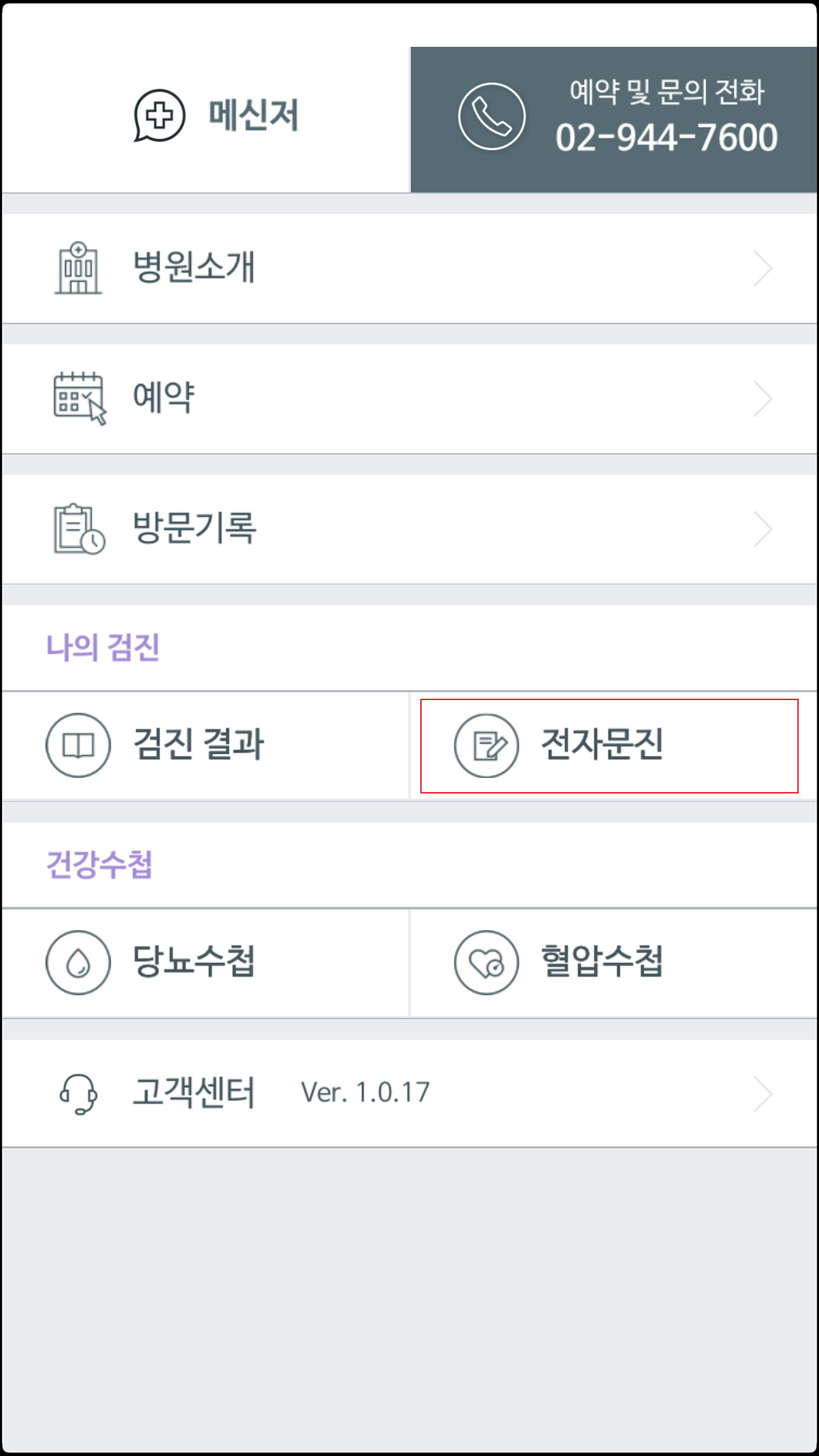This screenshot has height=1456, width=819.
Task: Open 고객센터 customer center
Action: 409,1093
